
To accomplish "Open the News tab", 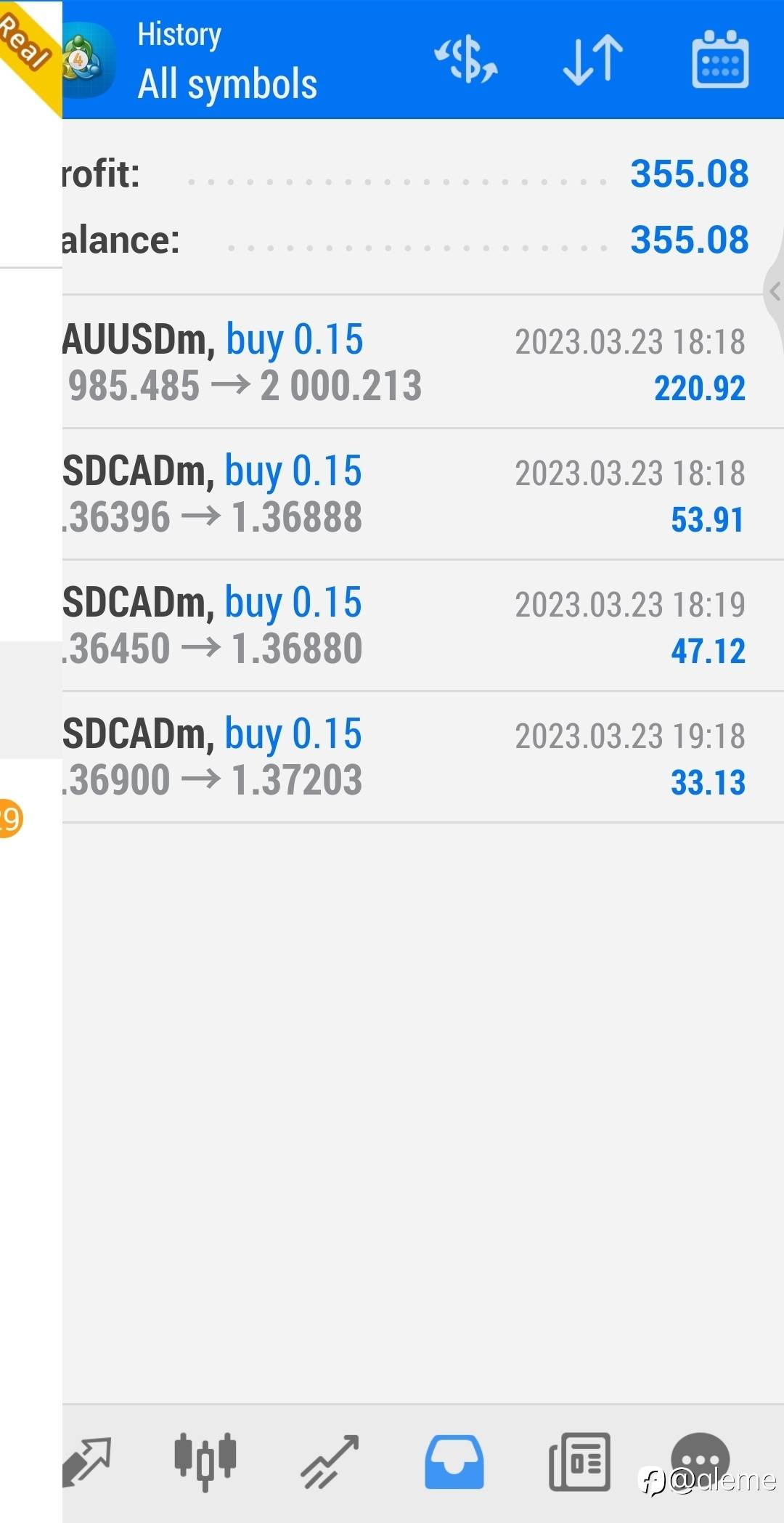I will [x=579, y=1461].
